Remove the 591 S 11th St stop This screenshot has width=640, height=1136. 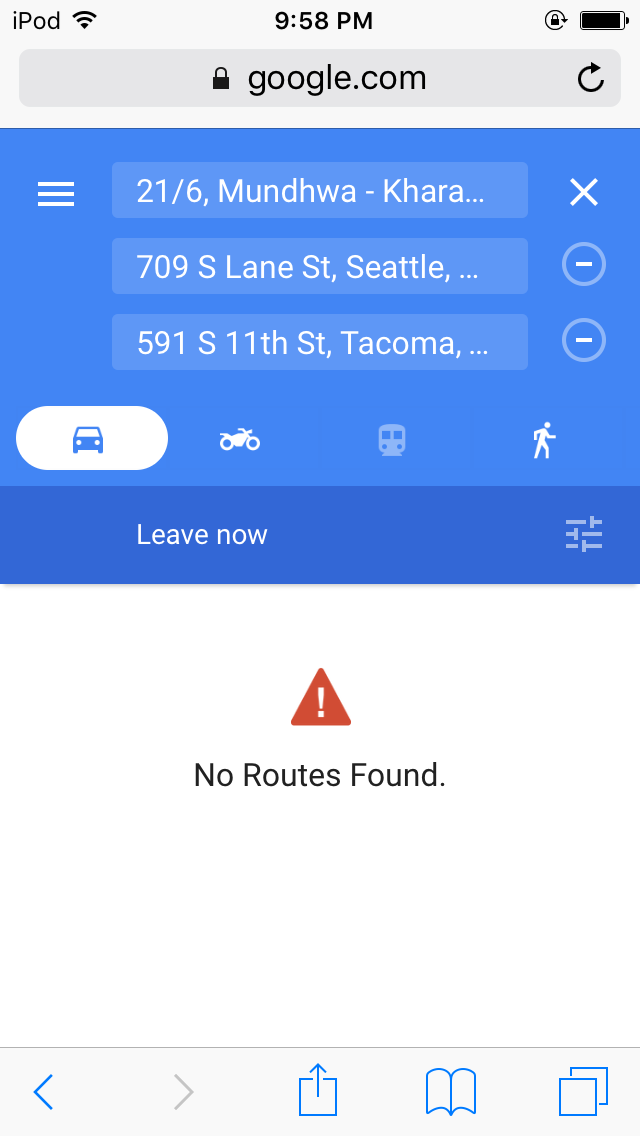[584, 342]
